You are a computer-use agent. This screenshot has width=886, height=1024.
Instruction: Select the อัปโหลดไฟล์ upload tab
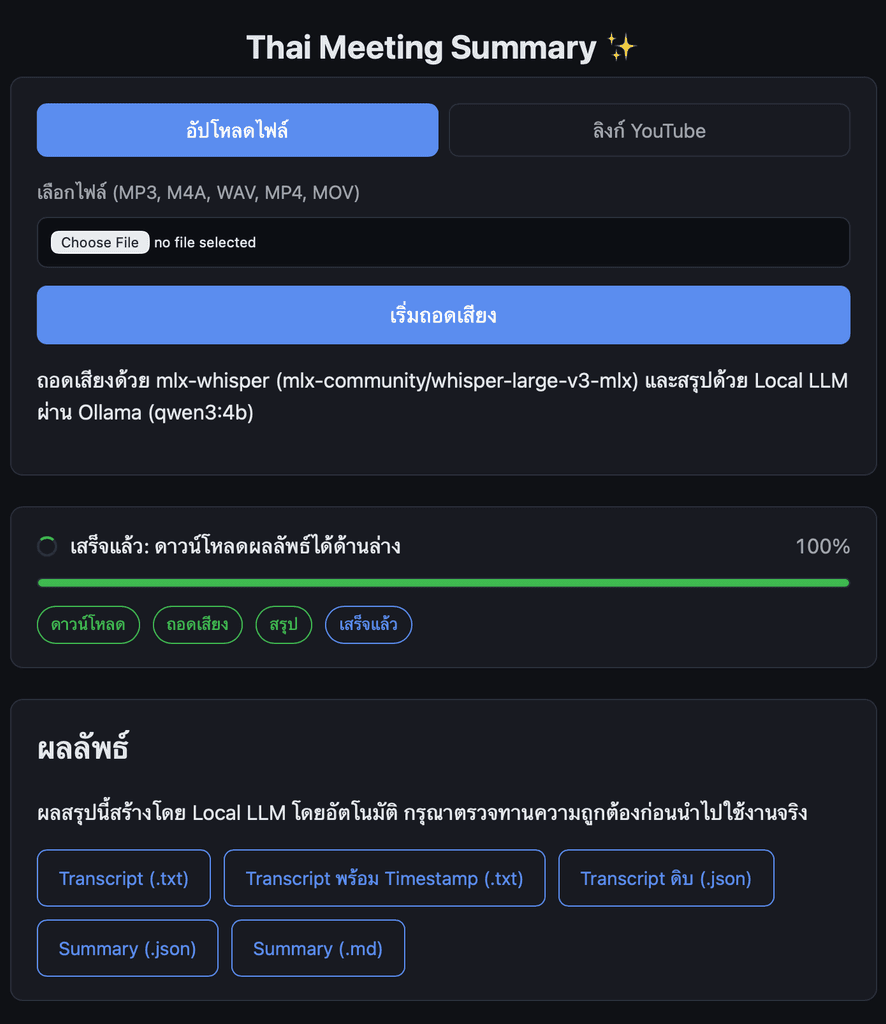[x=237, y=130]
